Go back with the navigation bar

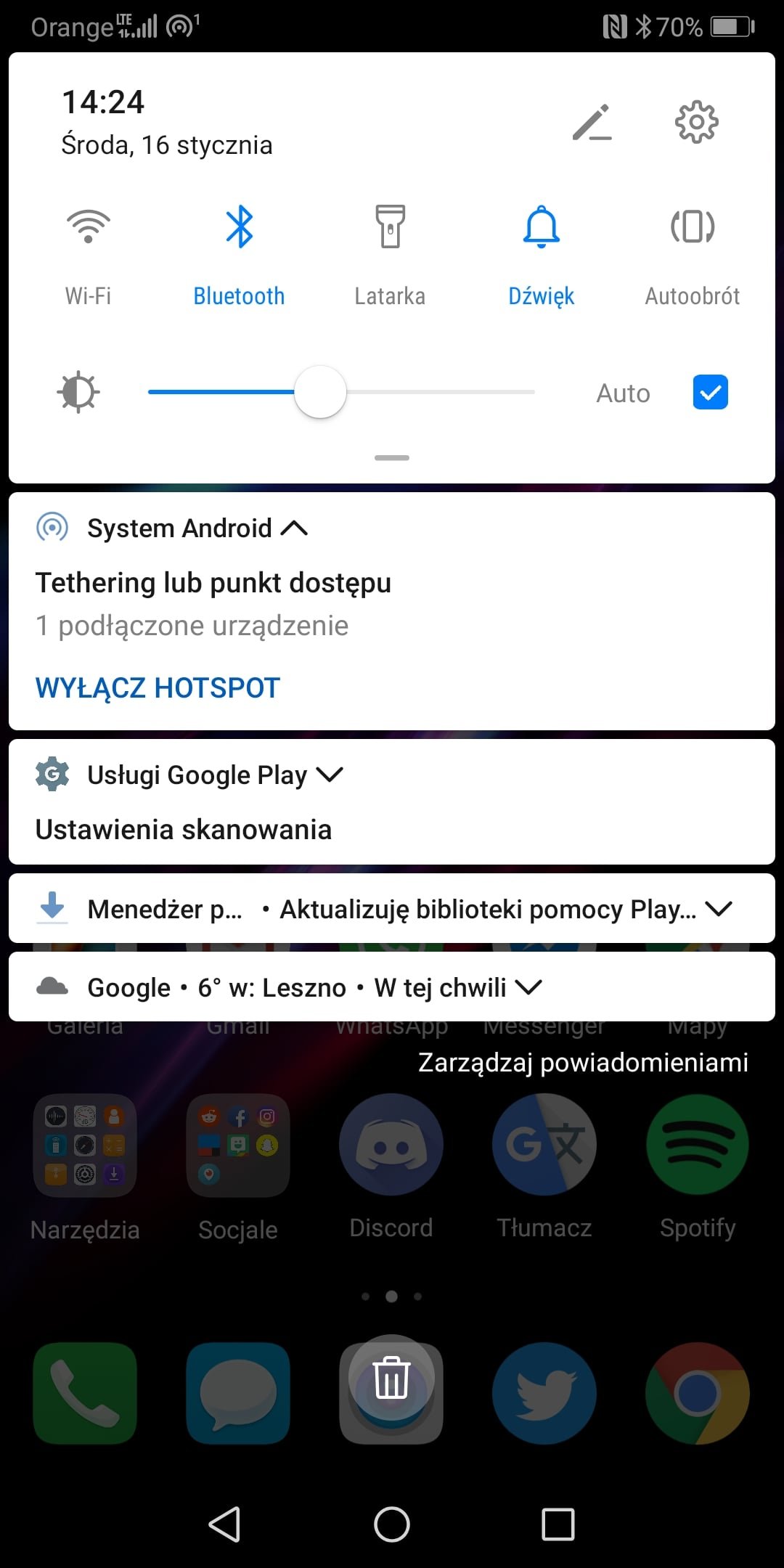[x=225, y=1524]
